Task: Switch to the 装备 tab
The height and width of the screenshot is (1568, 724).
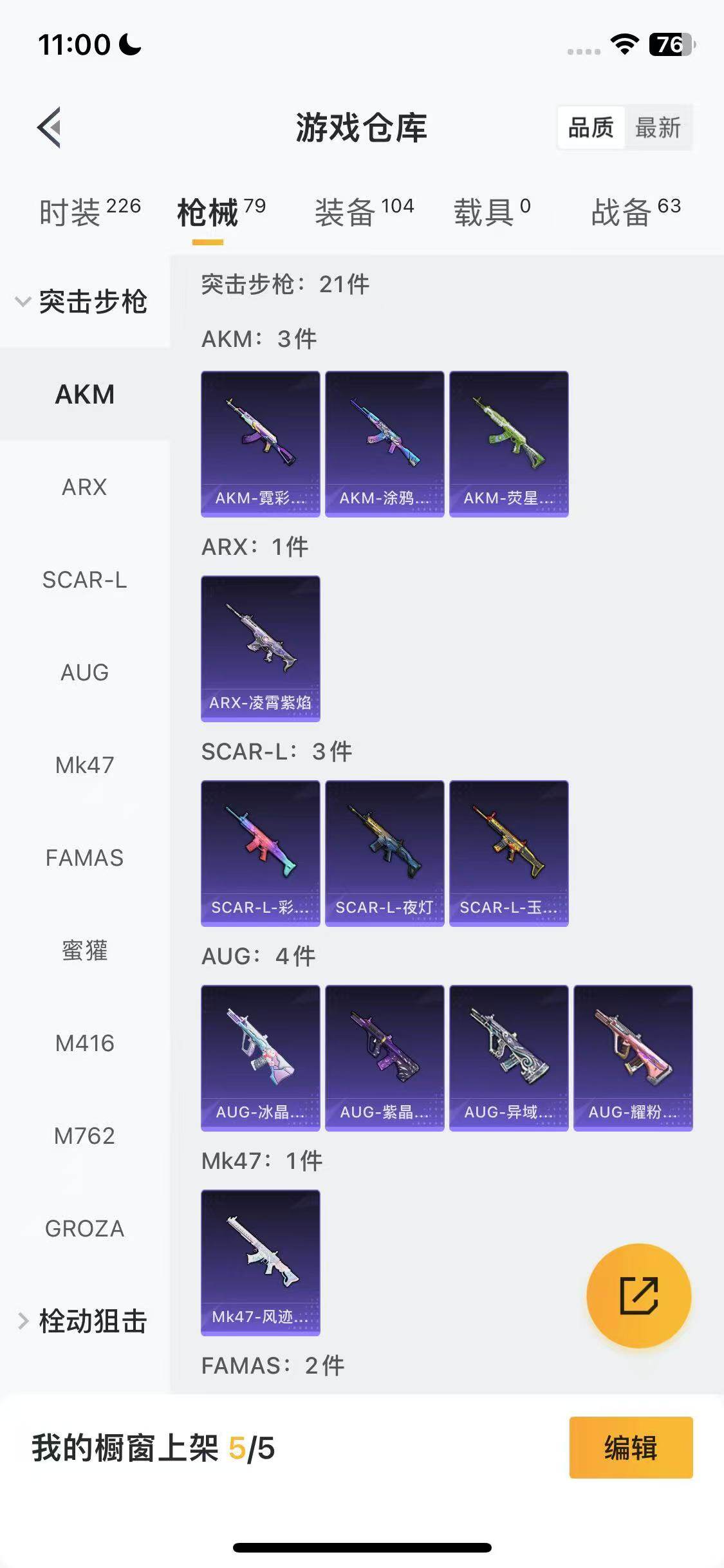Action: click(x=364, y=212)
